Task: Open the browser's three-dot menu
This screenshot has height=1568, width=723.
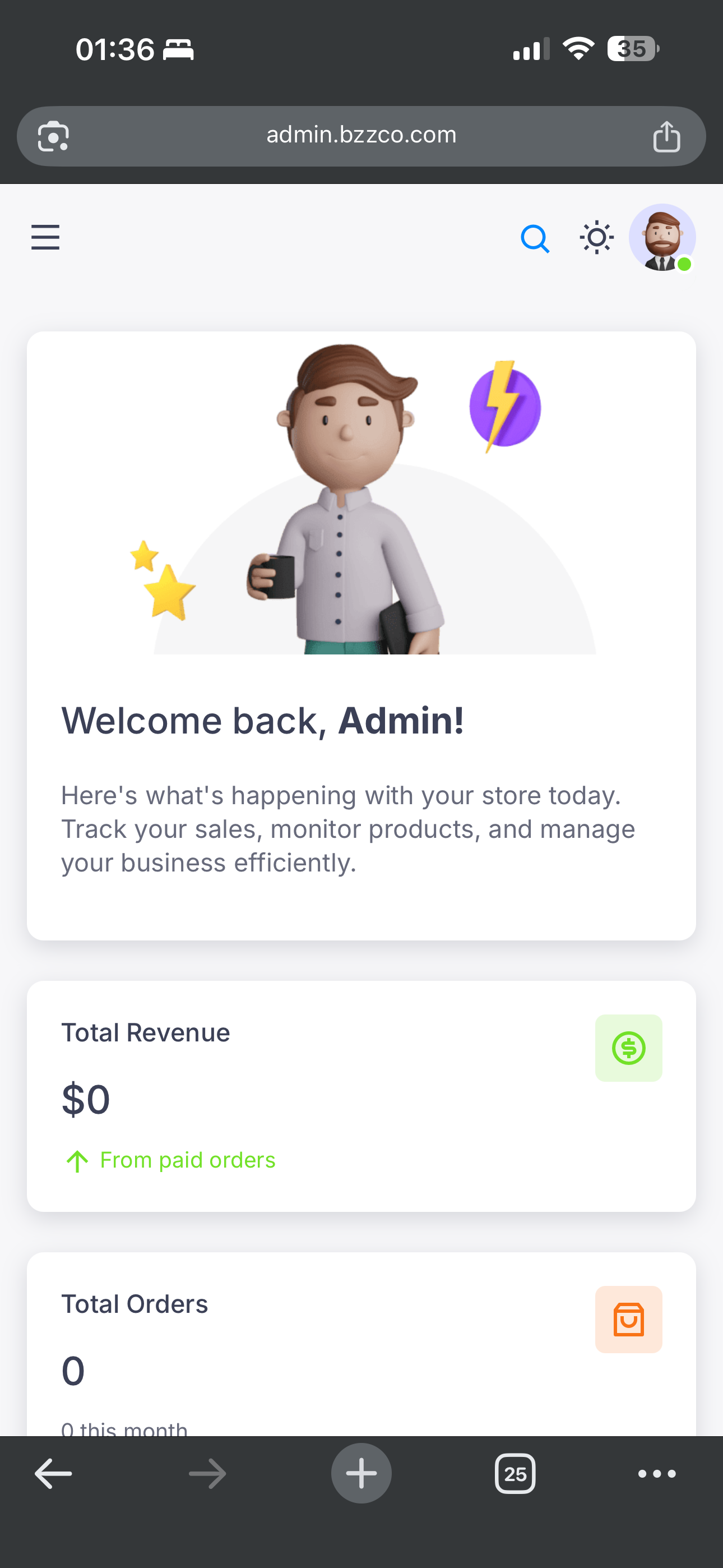Action: coord(657,1474)
